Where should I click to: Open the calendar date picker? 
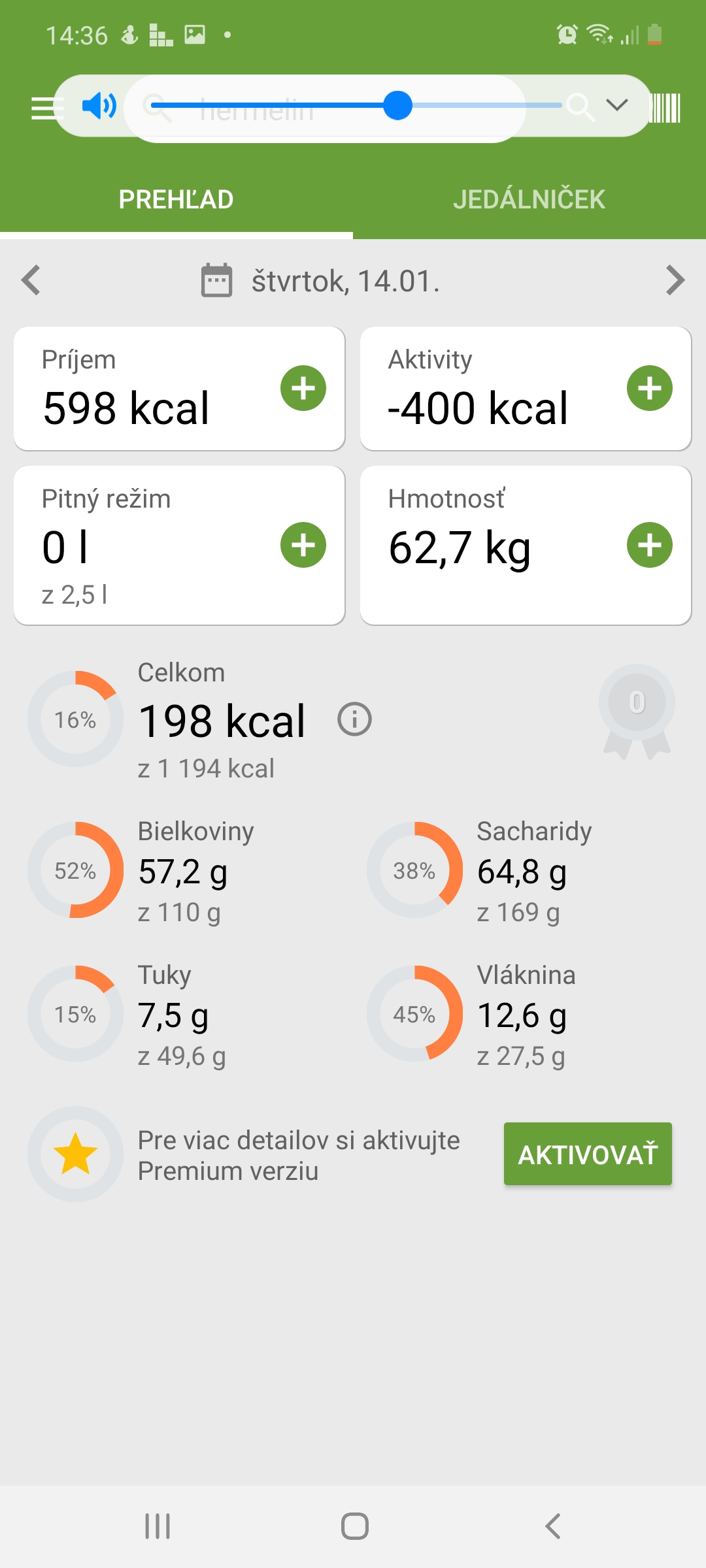pos(216,281)
